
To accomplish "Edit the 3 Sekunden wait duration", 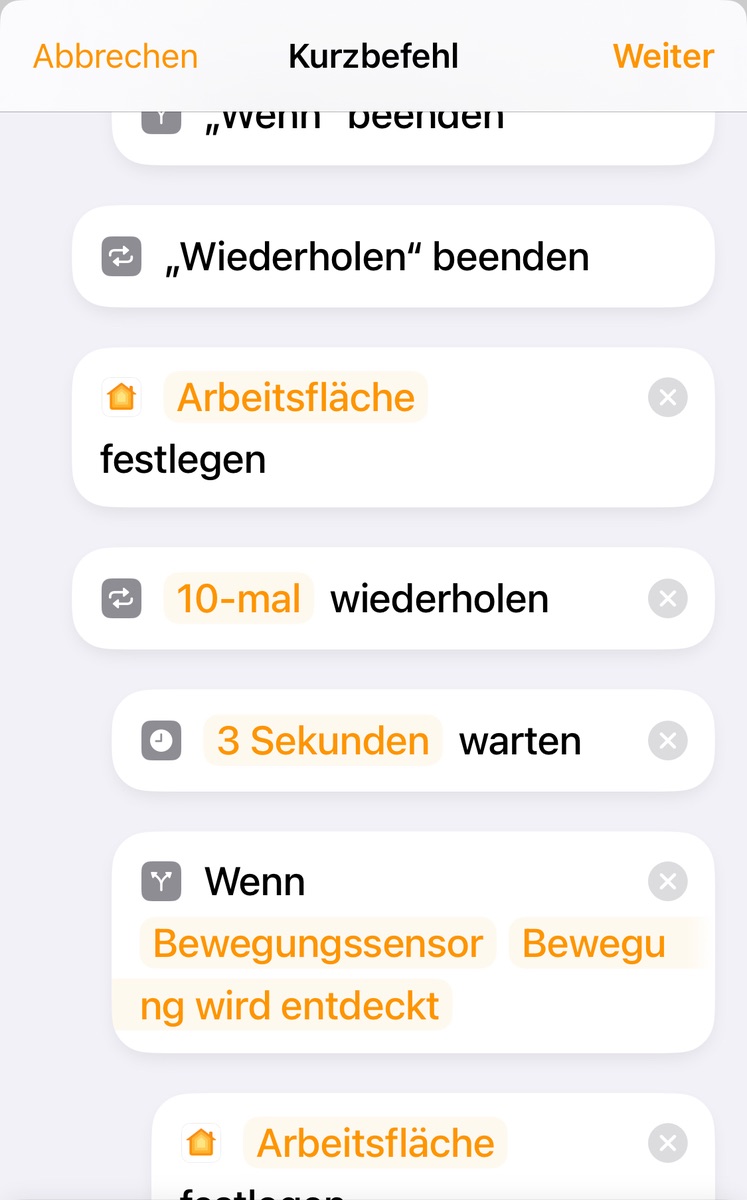I will coord(323,741).
